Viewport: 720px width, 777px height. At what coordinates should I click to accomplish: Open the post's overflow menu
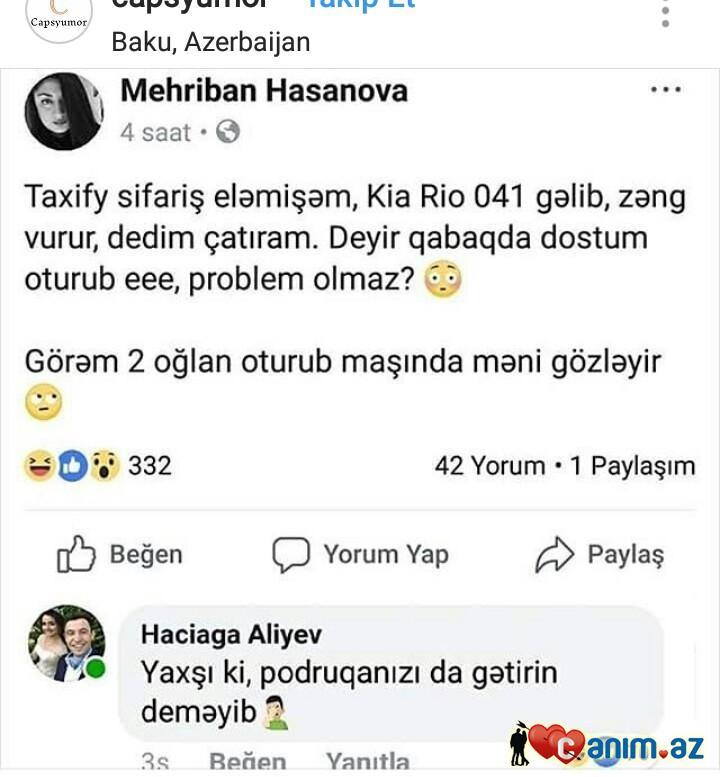click(x=665, y=12)
